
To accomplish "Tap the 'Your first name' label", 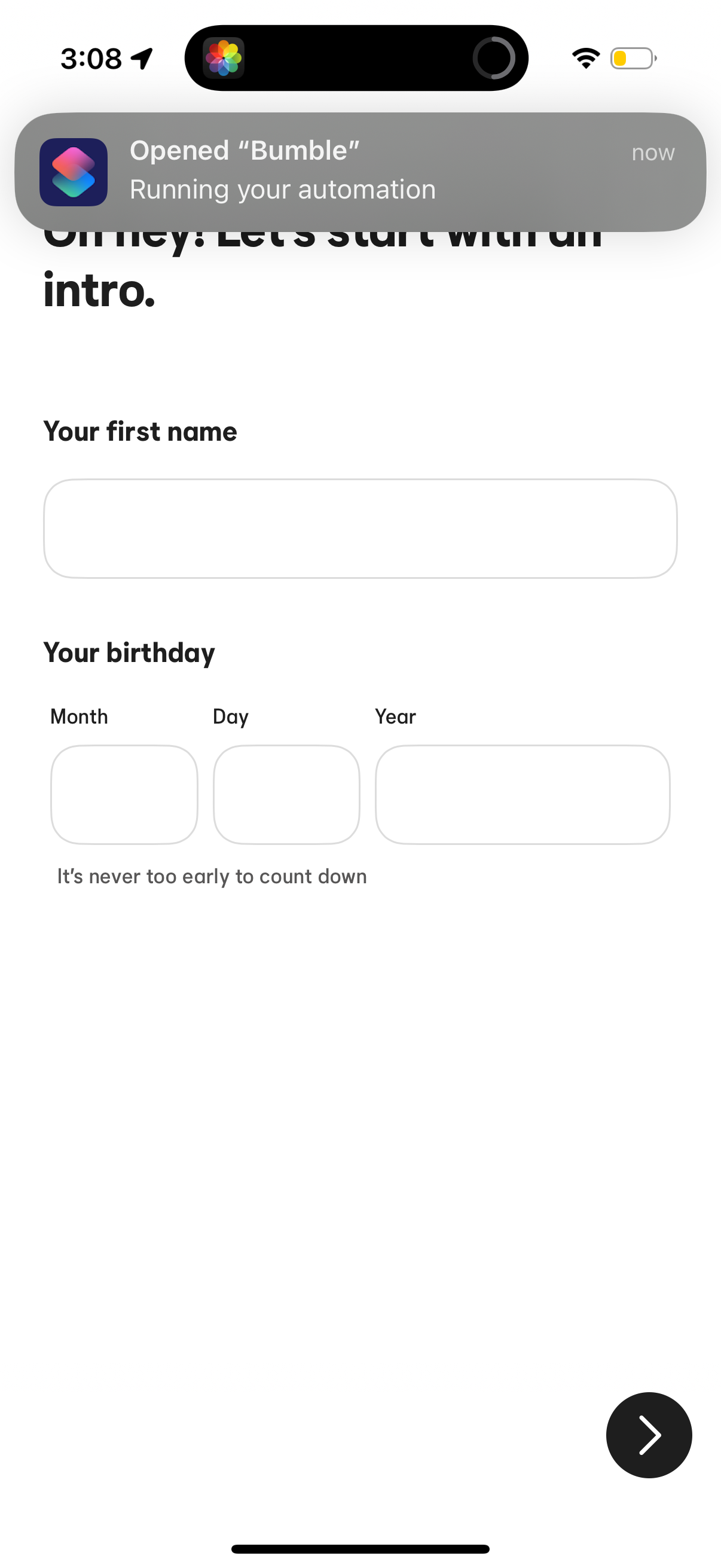I will (140, 431).
